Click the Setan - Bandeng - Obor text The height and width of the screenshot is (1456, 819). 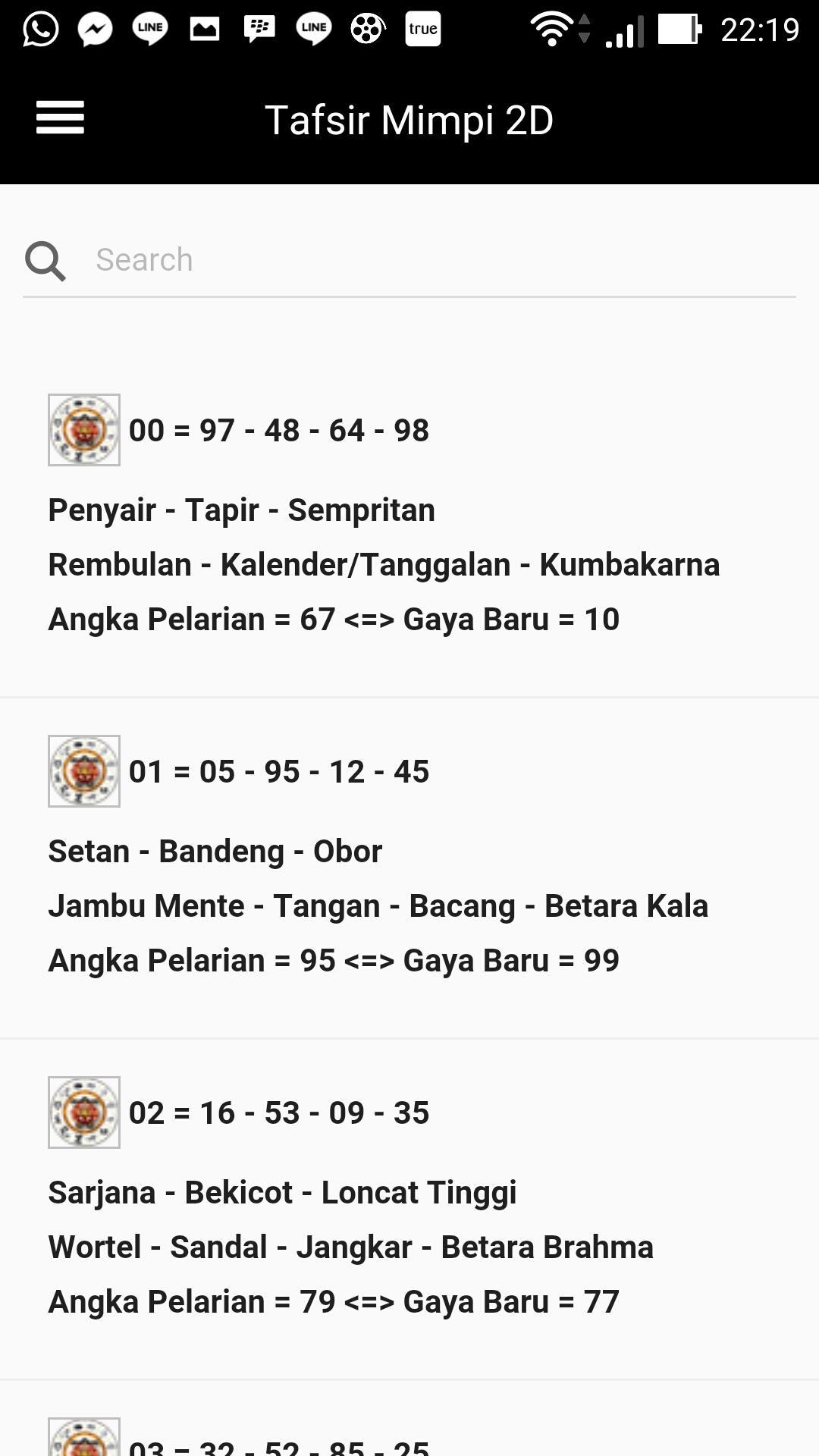click(215, 850)
